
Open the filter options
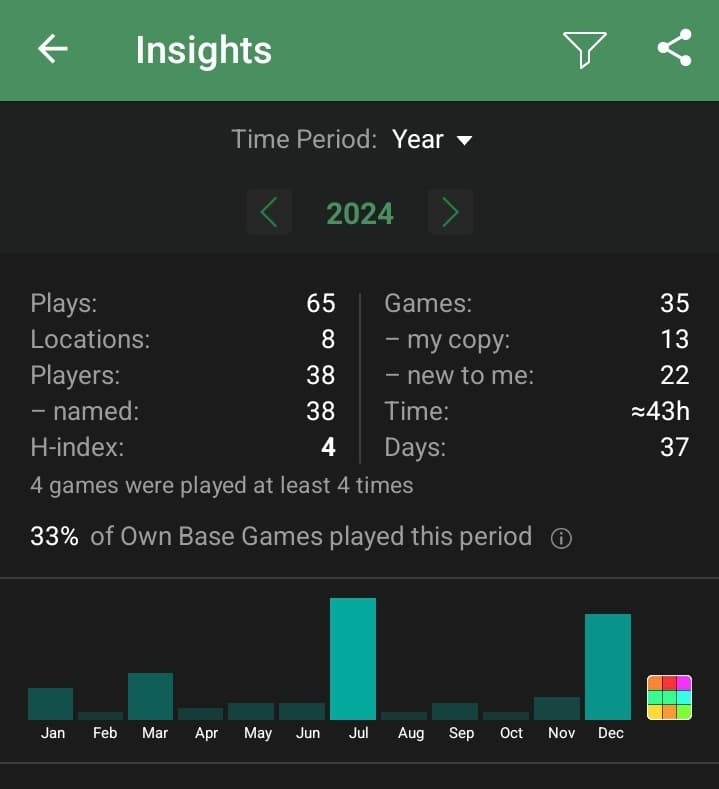tap(584, 49)
